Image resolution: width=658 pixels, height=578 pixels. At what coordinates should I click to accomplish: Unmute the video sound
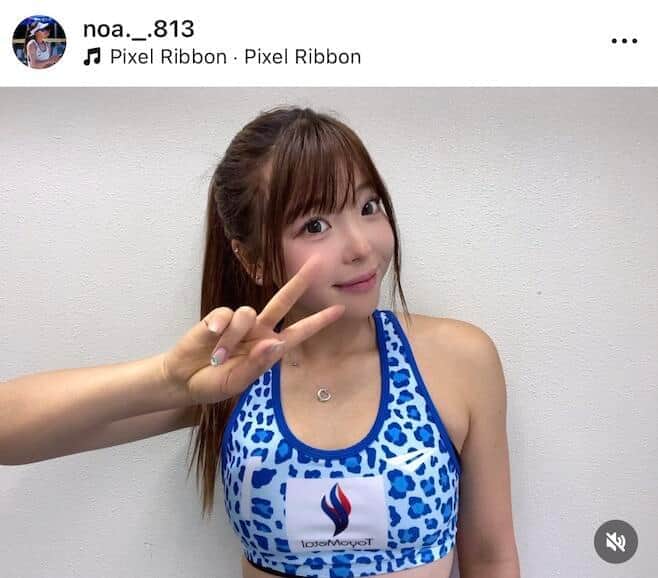pyautogui.click(x=616, y=541)
